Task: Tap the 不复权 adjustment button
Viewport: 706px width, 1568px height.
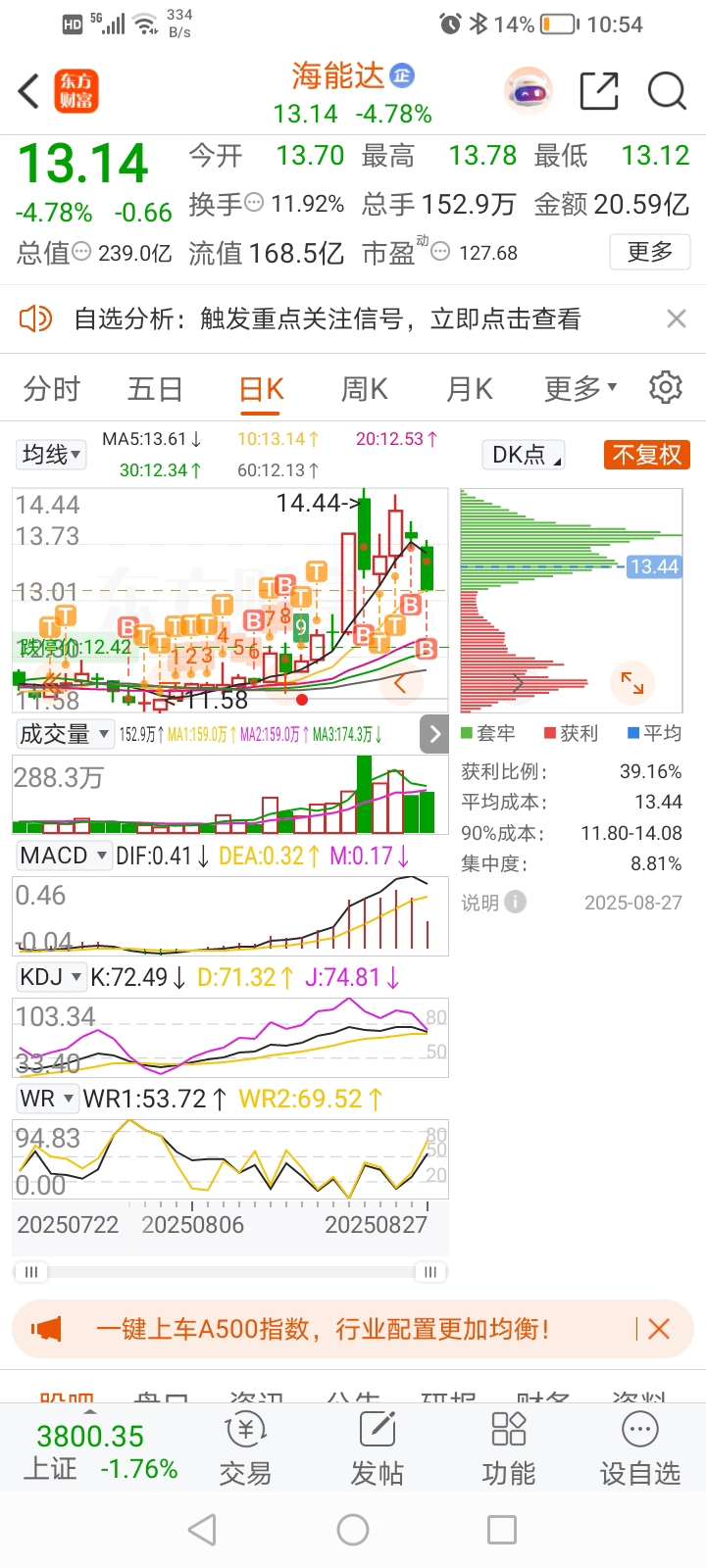Action: point(646,455)
